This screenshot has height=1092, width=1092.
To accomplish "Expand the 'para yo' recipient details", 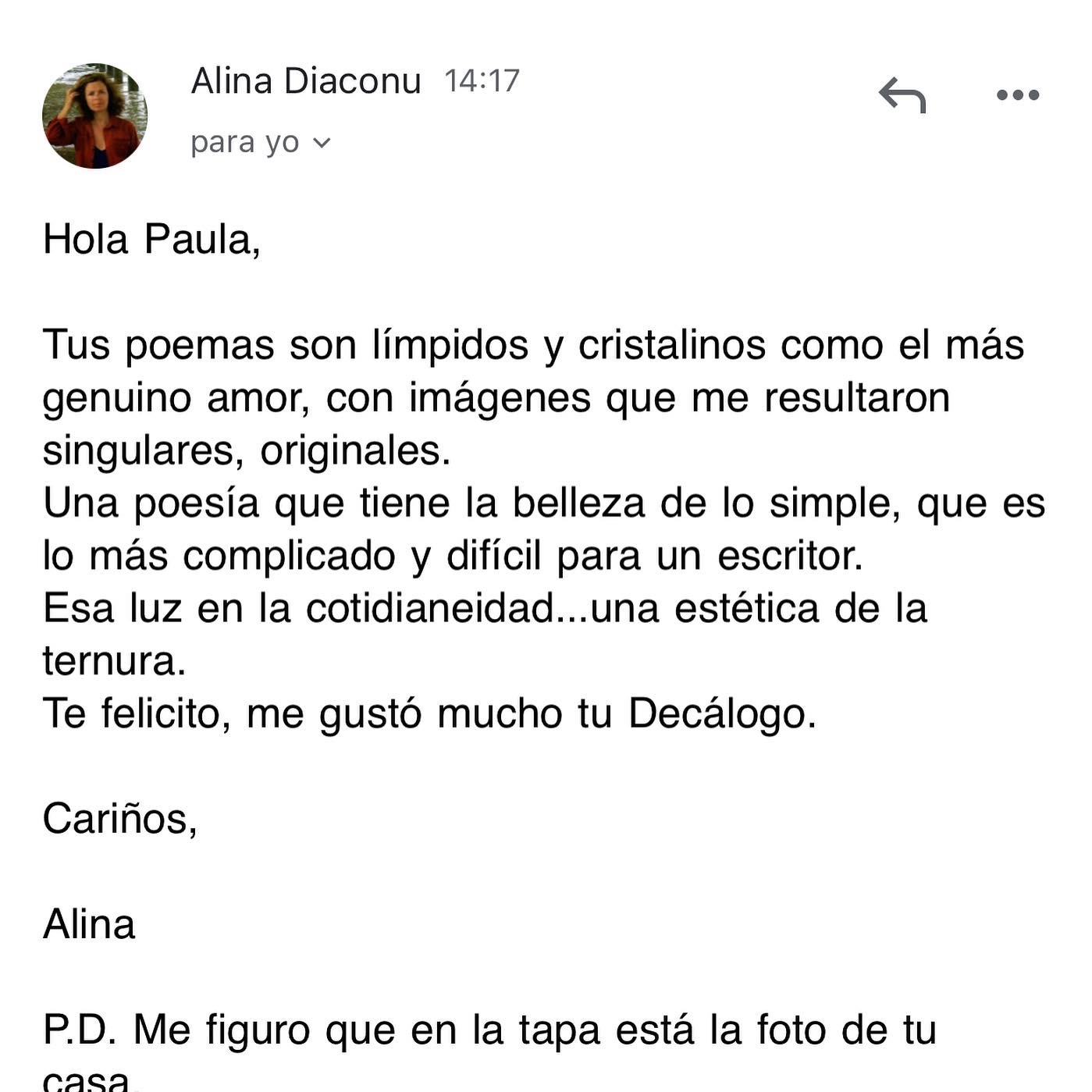I will (x=321, y=143).
